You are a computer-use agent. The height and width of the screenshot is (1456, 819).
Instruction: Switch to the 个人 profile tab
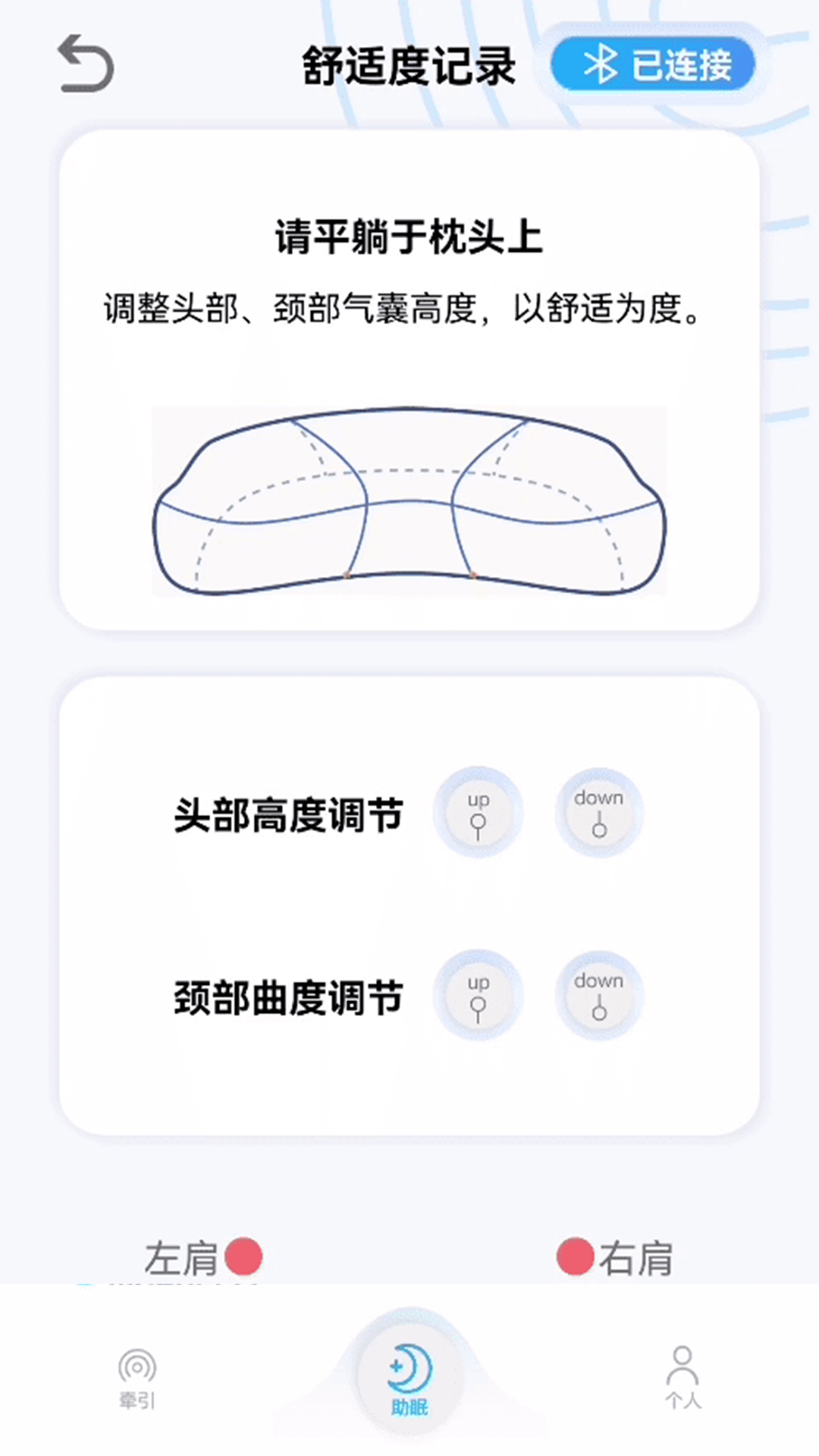pos(682,1377)
